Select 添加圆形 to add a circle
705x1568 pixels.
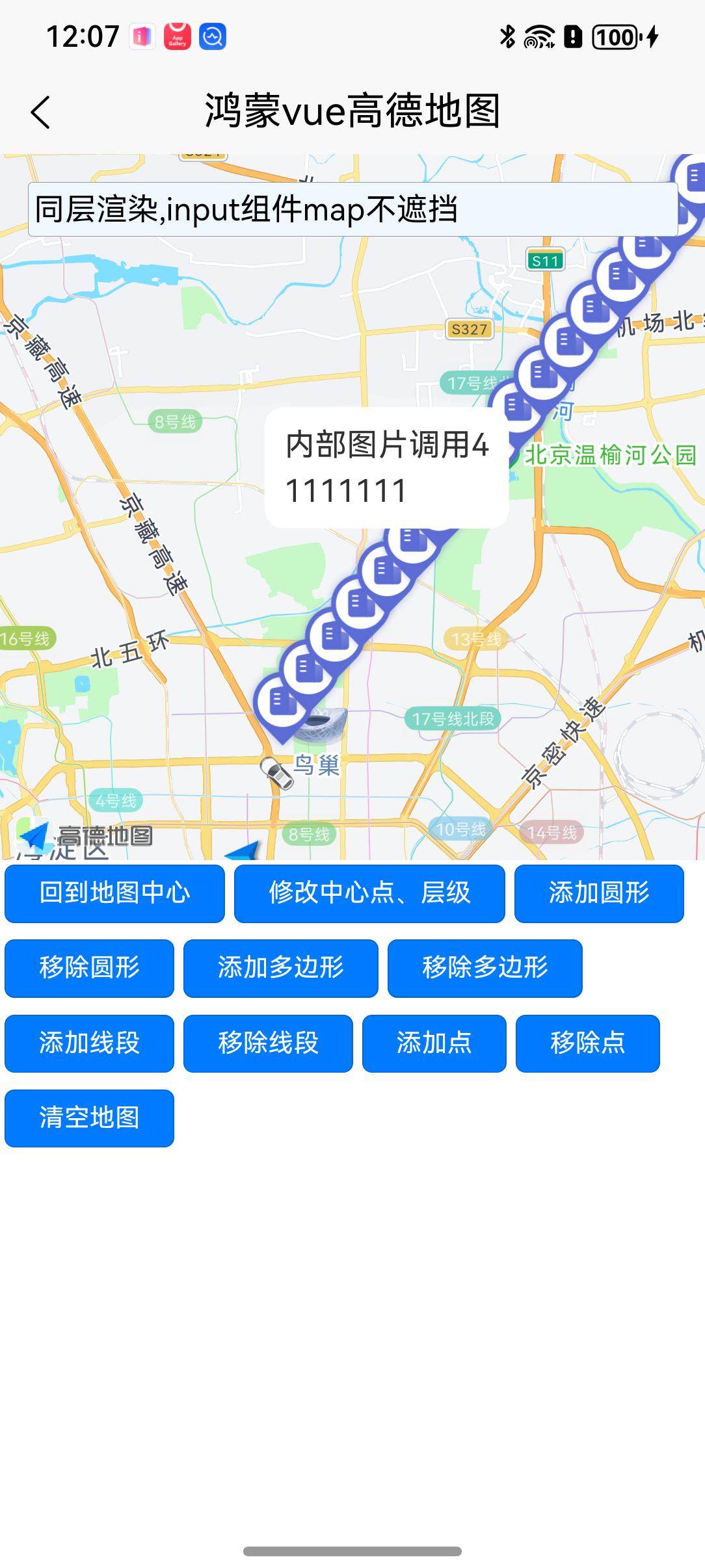coord(599,893)
